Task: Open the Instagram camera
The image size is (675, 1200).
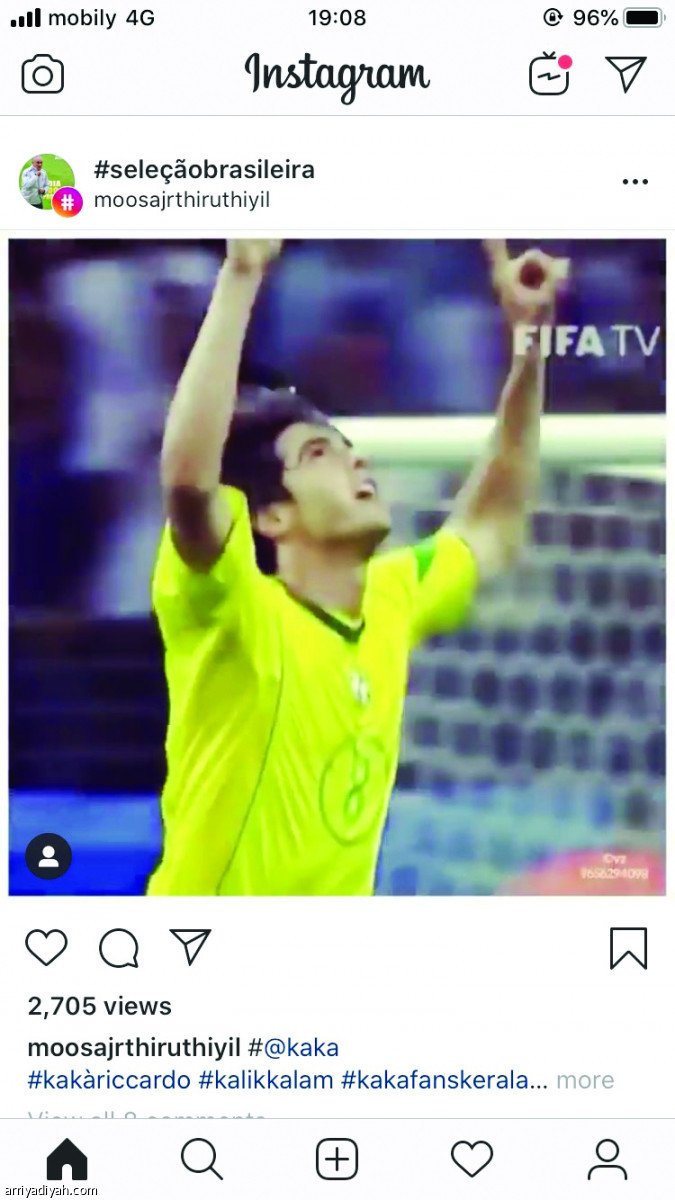Action: [43, 75]
